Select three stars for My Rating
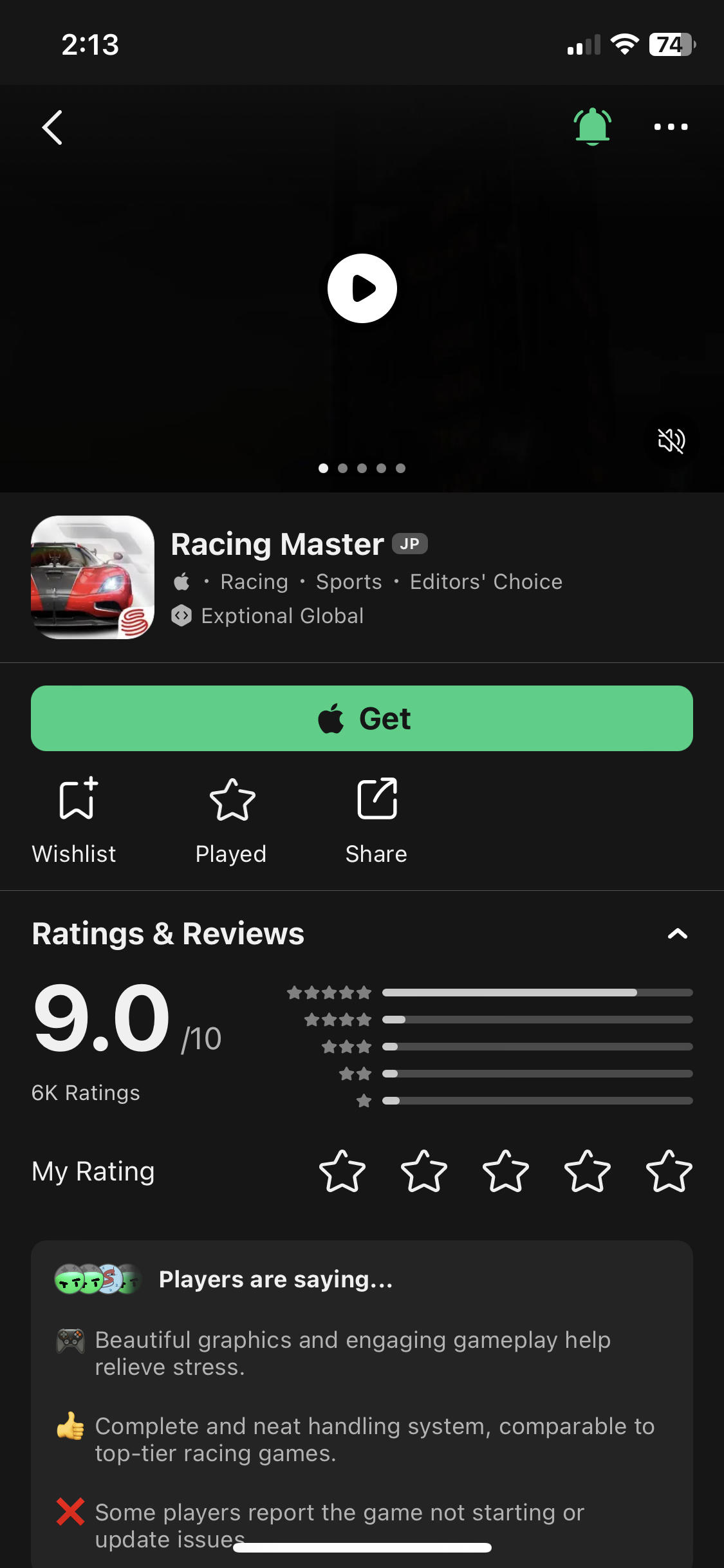Viewport: 724px width, 1568px height. coord(506,1171)
